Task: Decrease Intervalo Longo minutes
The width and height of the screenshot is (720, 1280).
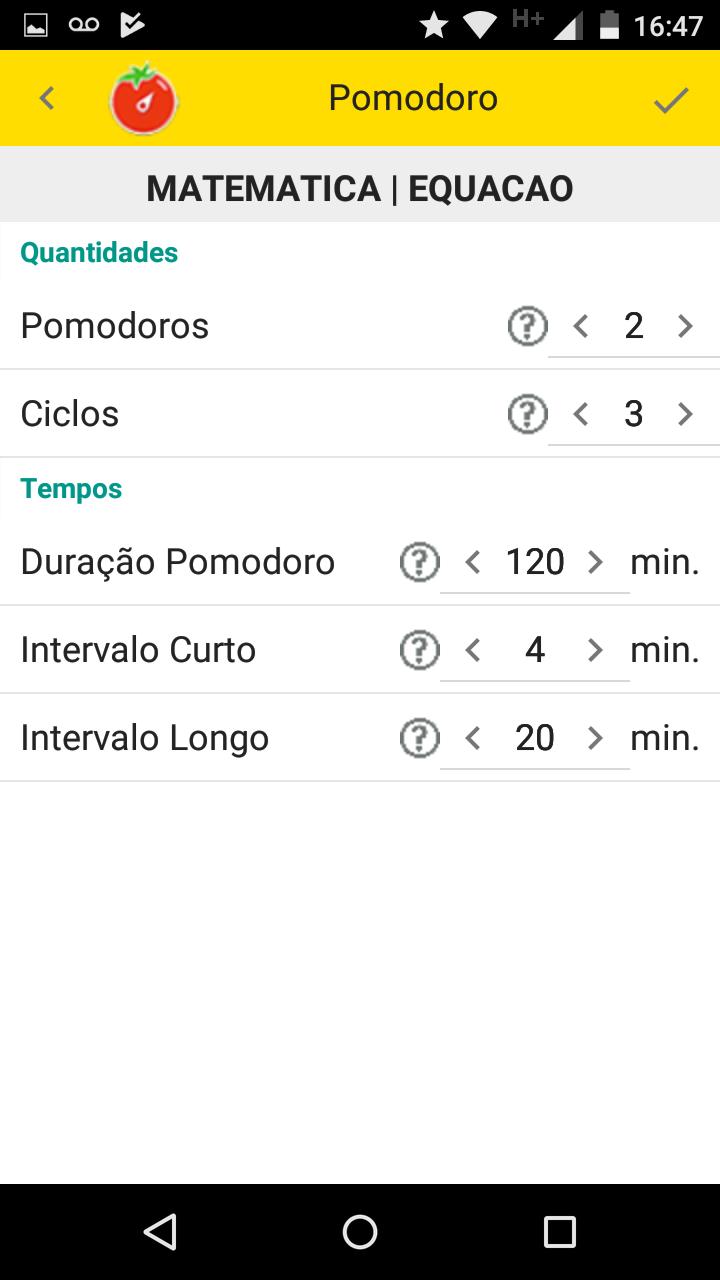Action: click(473, 738)
